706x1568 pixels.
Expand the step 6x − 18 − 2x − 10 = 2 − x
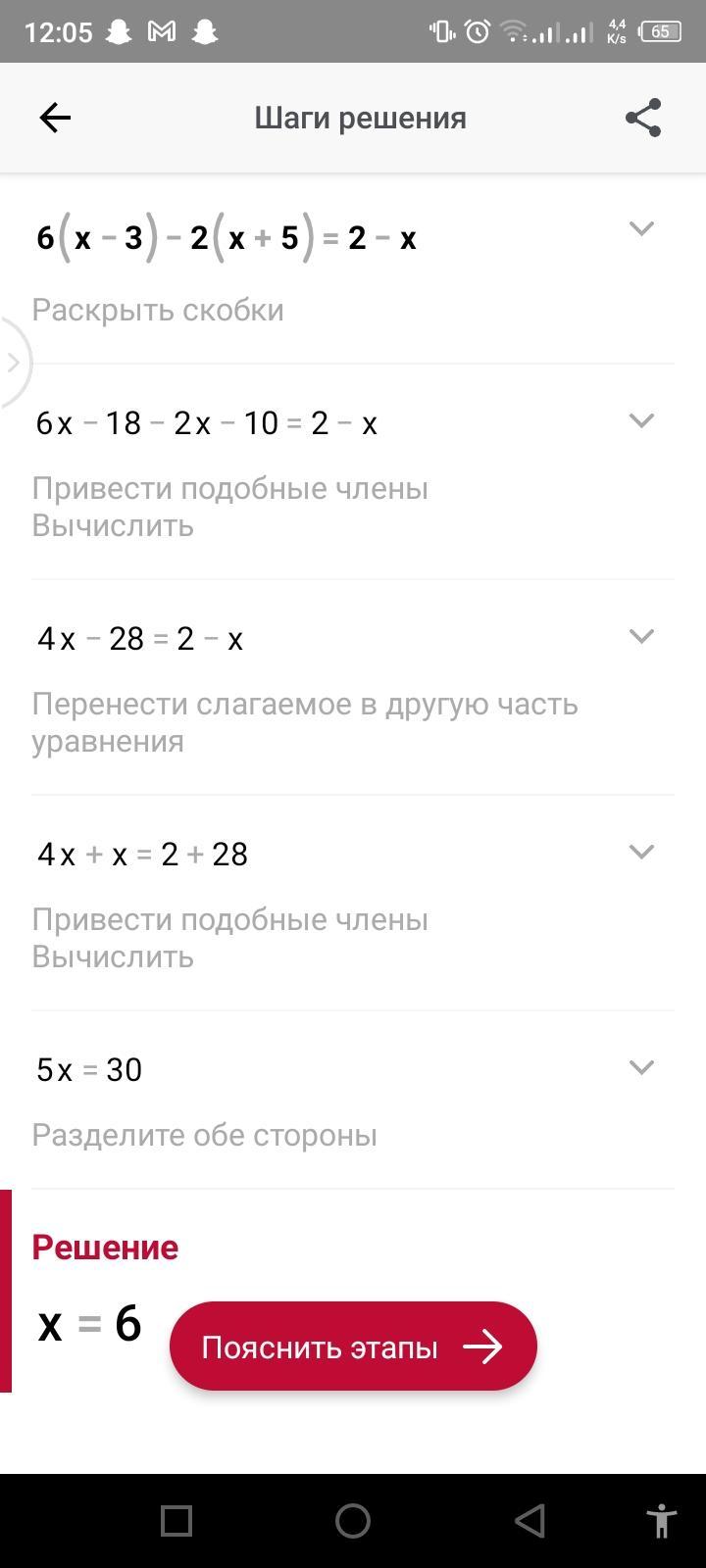[x=641, y=421]
